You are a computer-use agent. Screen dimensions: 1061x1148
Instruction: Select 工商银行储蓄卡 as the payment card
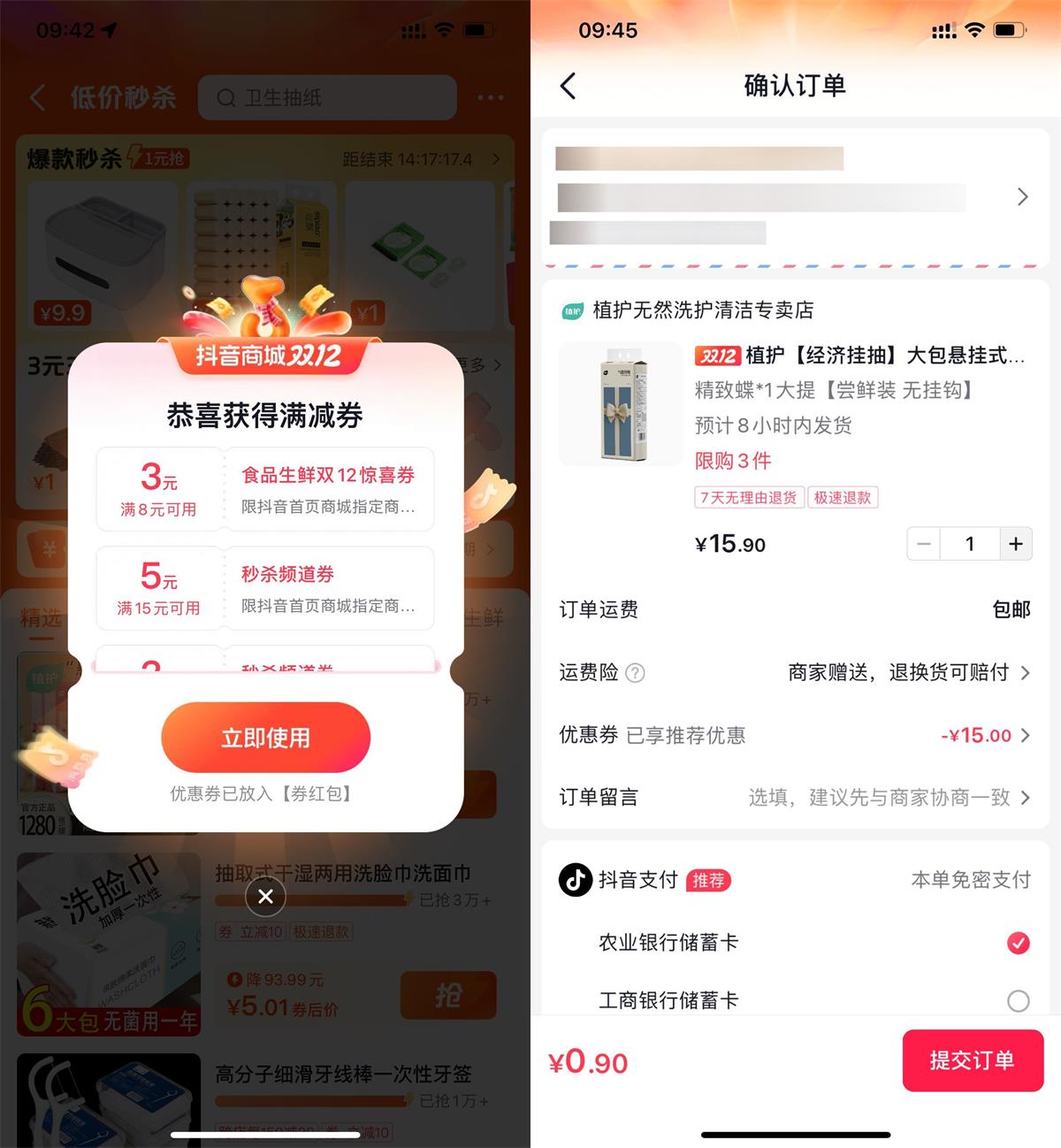(x=1018, y=1000)
